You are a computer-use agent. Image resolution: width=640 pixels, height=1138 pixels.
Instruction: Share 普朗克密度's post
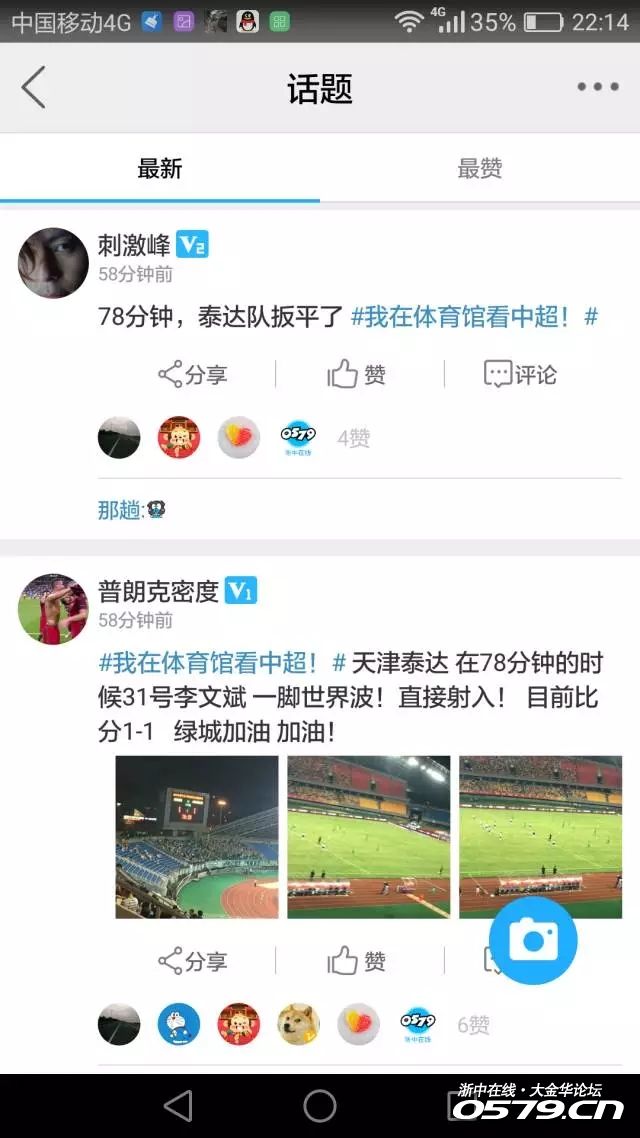point(193,961)
